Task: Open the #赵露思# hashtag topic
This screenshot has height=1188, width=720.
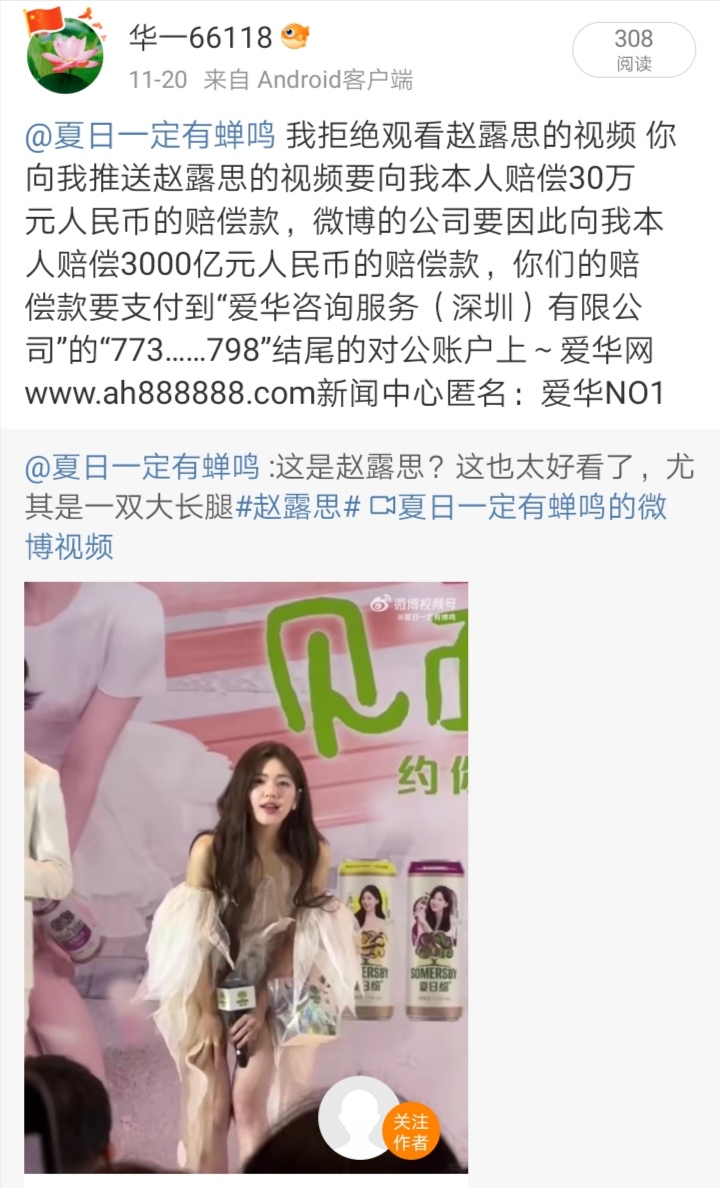Action: click(297, 507)
